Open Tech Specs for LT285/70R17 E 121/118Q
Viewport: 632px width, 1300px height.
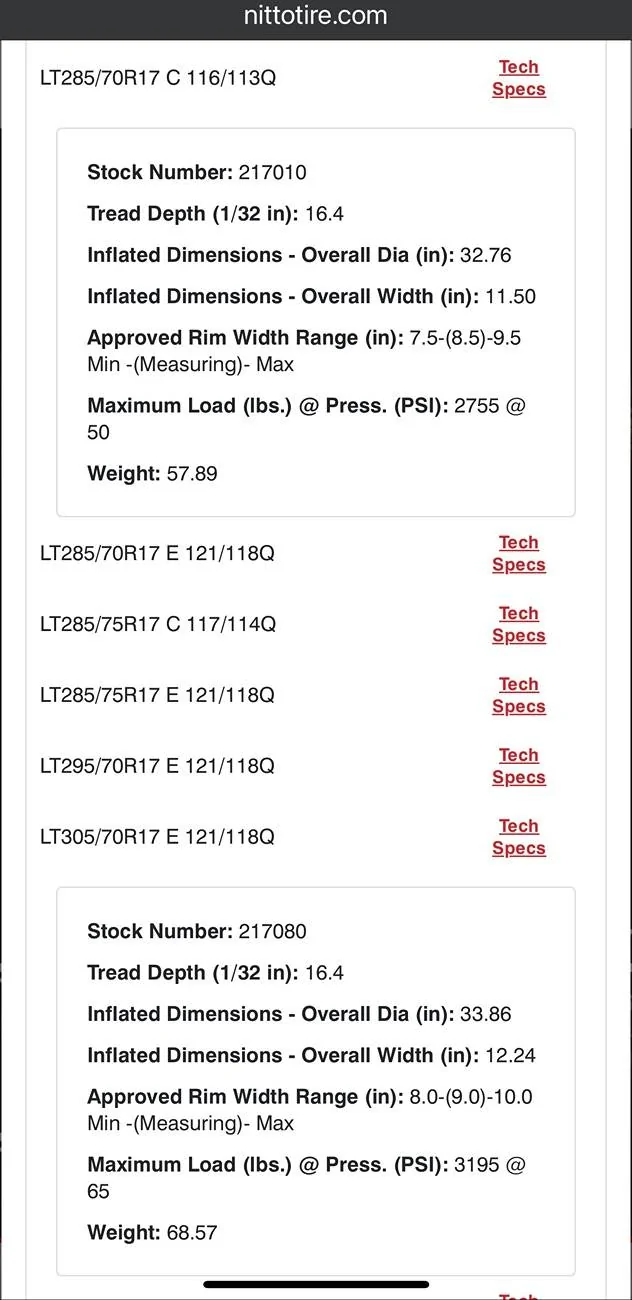coord(519,553)
